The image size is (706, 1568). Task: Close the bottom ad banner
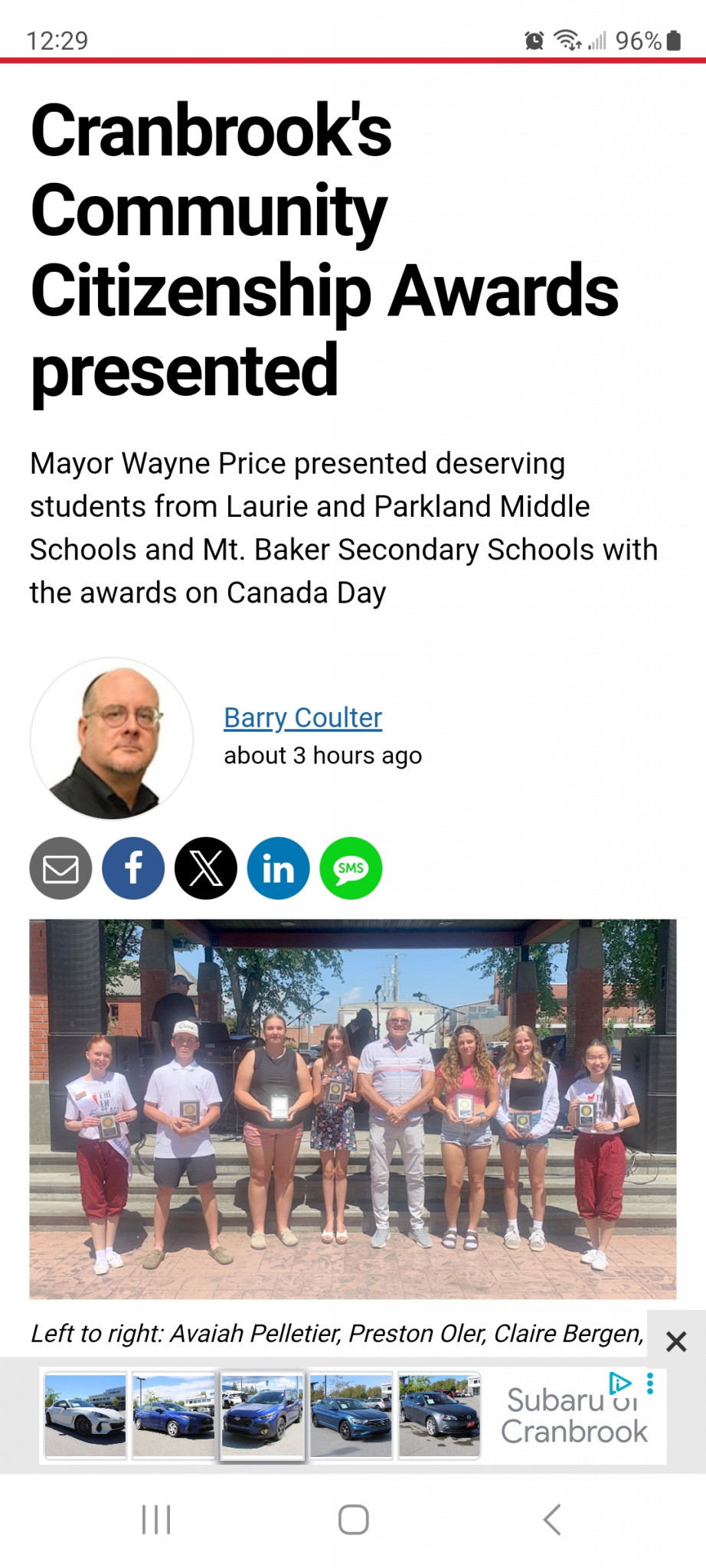click(x=675, y=1341)
